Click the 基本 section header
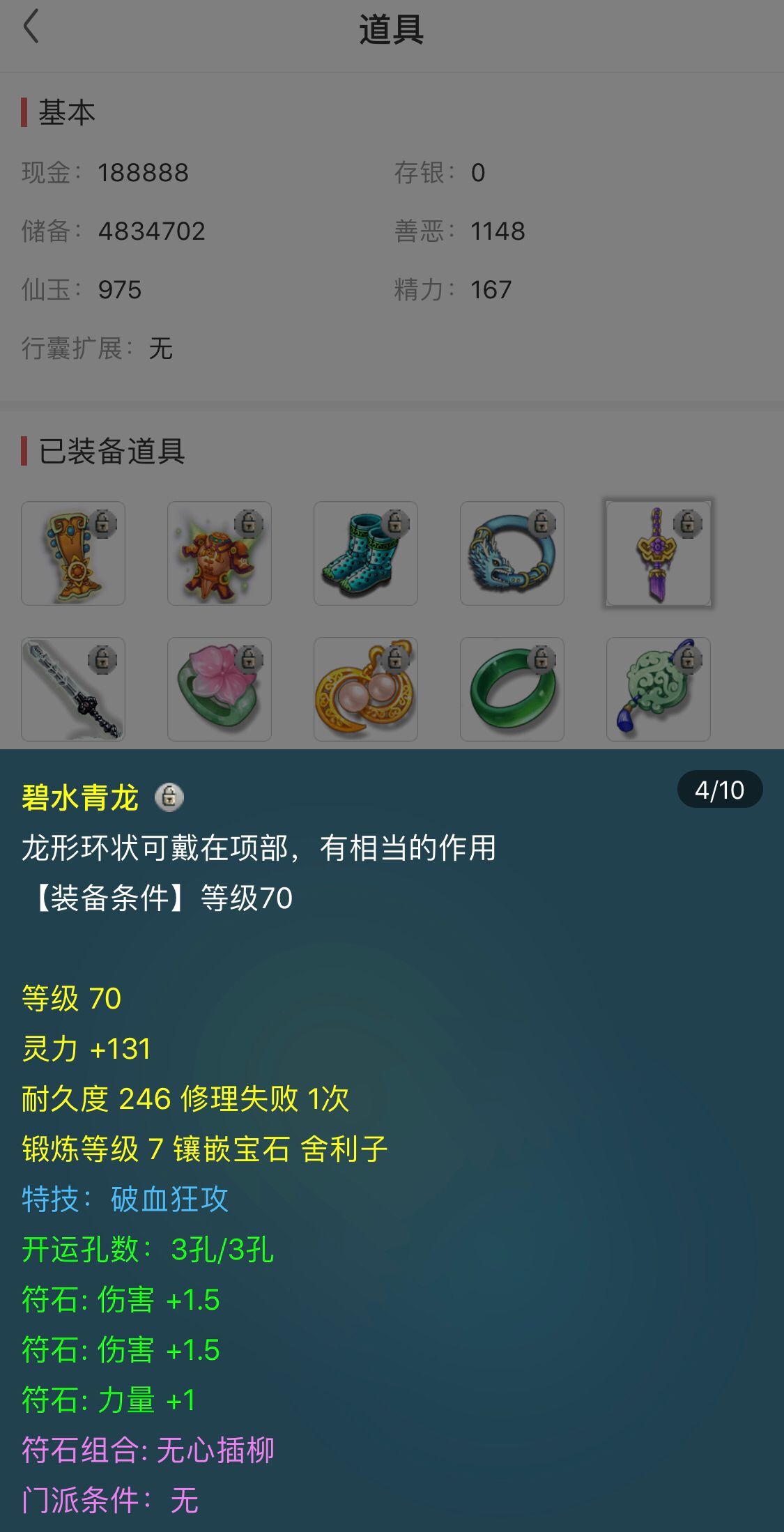 (x=64, y=112)
